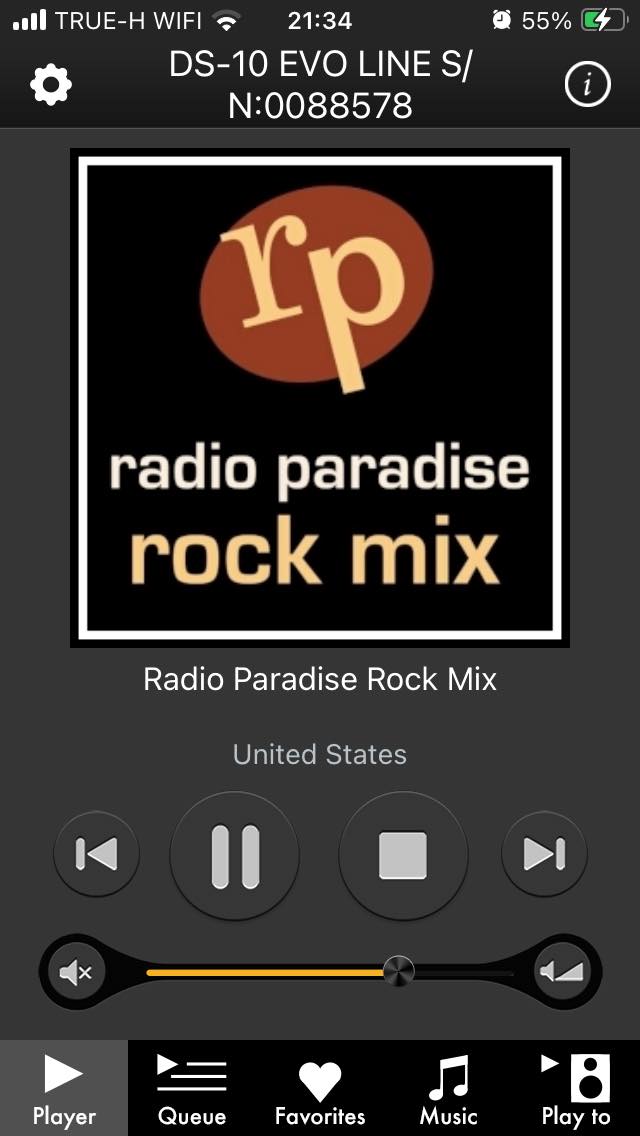Tap the volume slider track
Screen dimensions: 640x1136
(300, 972)
